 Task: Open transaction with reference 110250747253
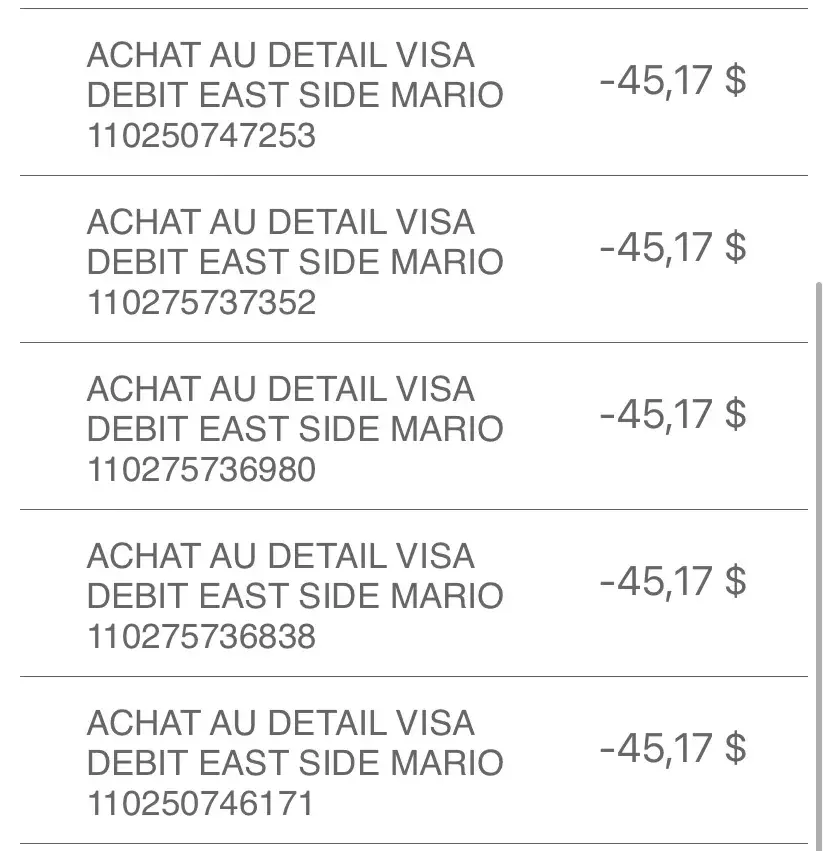[414, 93]
